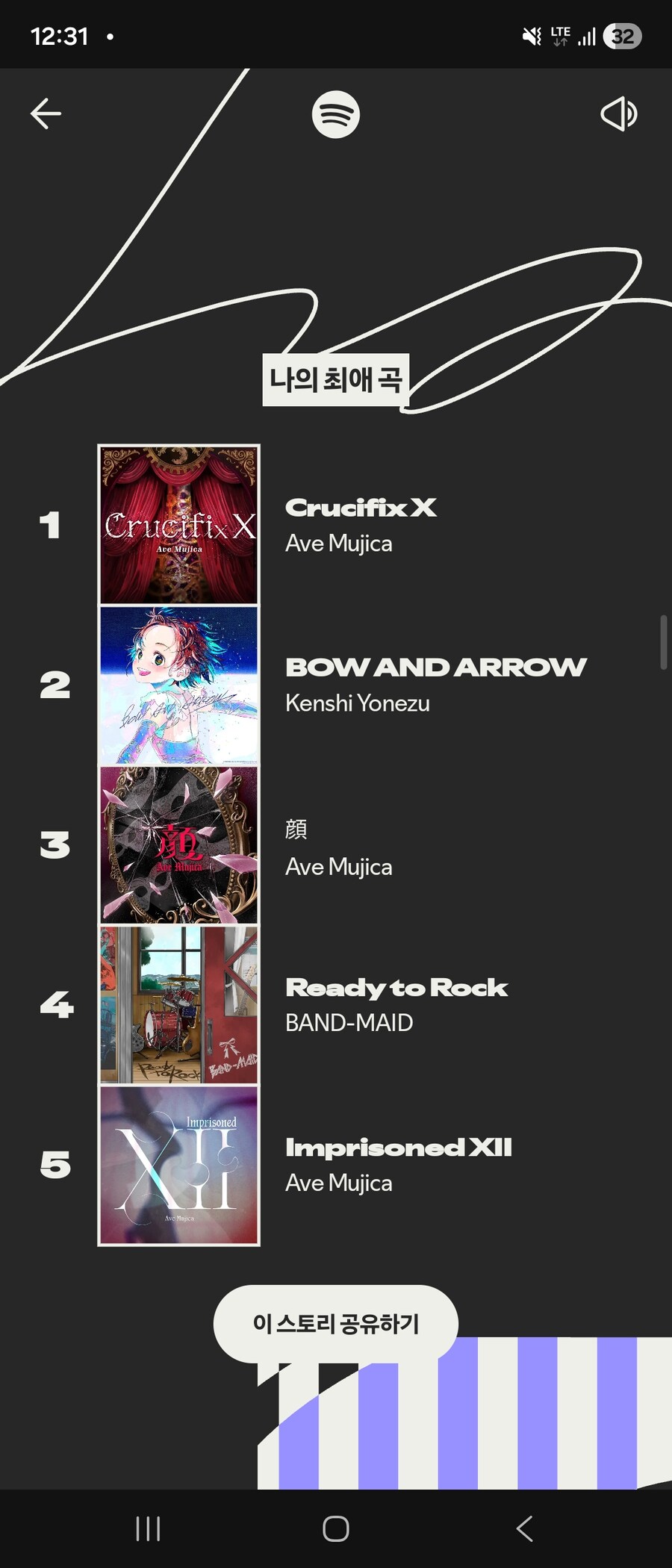This screenshot has width=672, height=1568.
Task: Open recent apps from navigation bar
Action: click(148, 1528)
